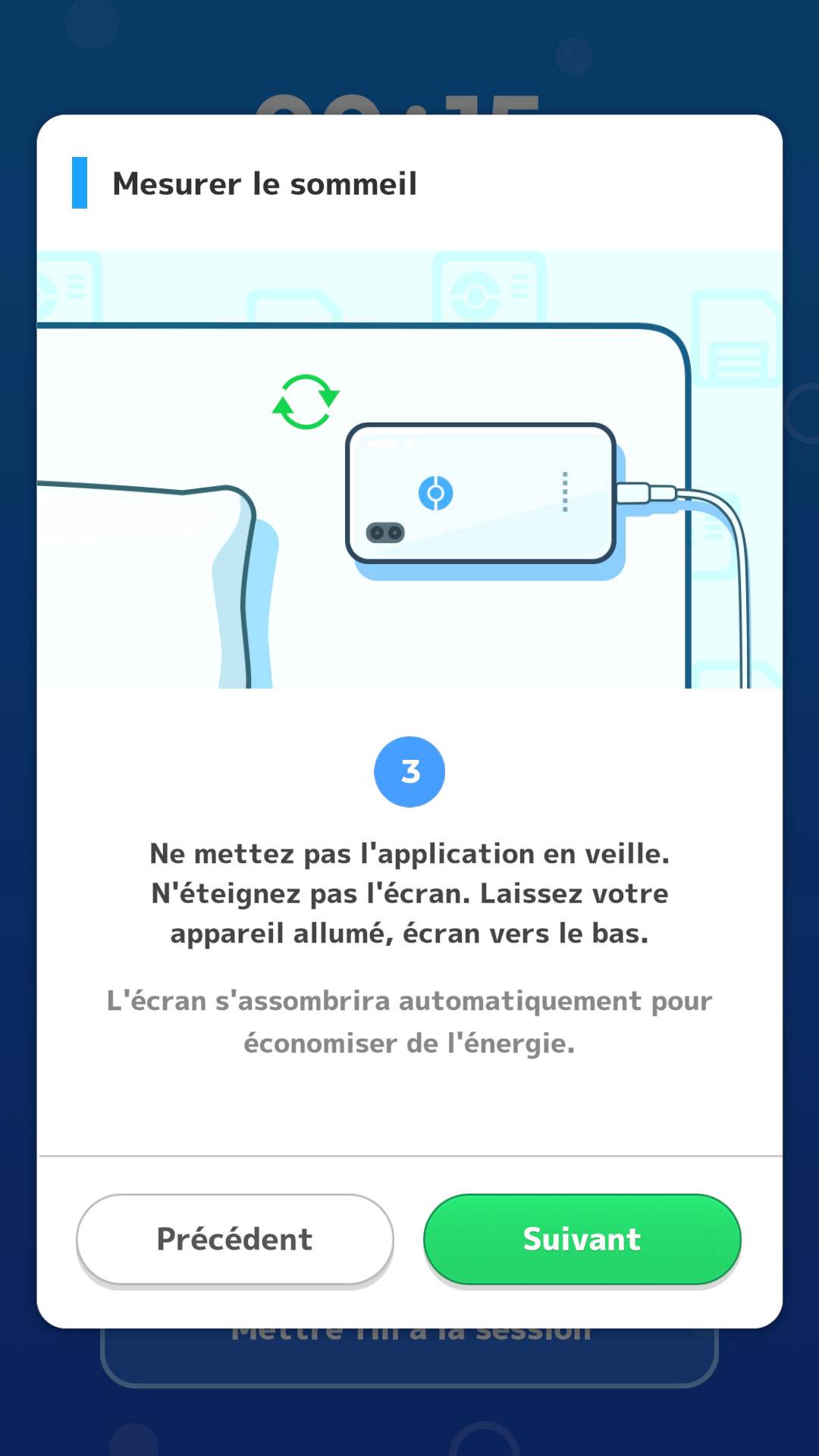
Task: Go back with the Précédent button
Action: click(235, 1239)
